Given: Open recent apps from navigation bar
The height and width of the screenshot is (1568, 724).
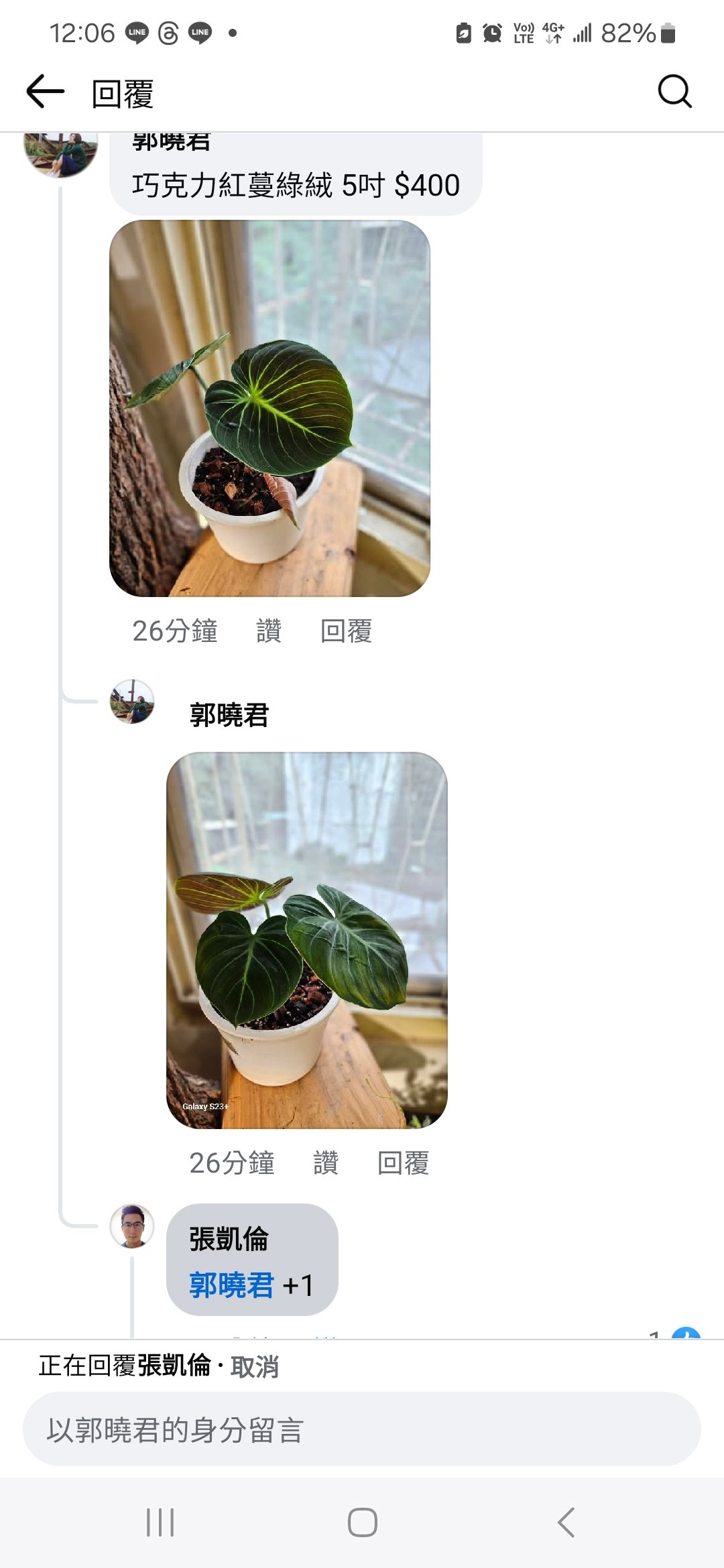Looking at the screenshot, I should (x=160, y=1522).
